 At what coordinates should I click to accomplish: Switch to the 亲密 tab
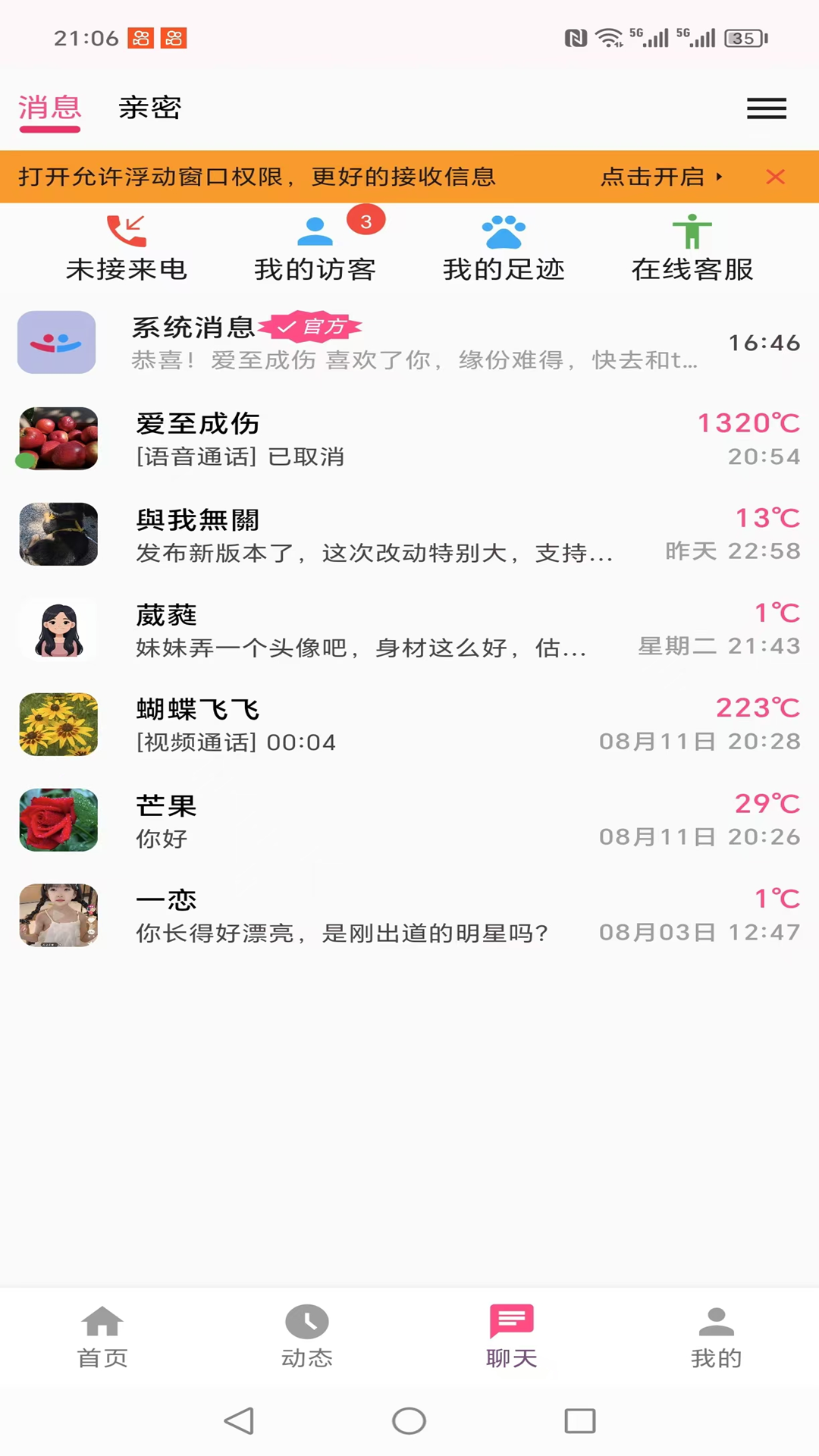[x=150, y=108]
